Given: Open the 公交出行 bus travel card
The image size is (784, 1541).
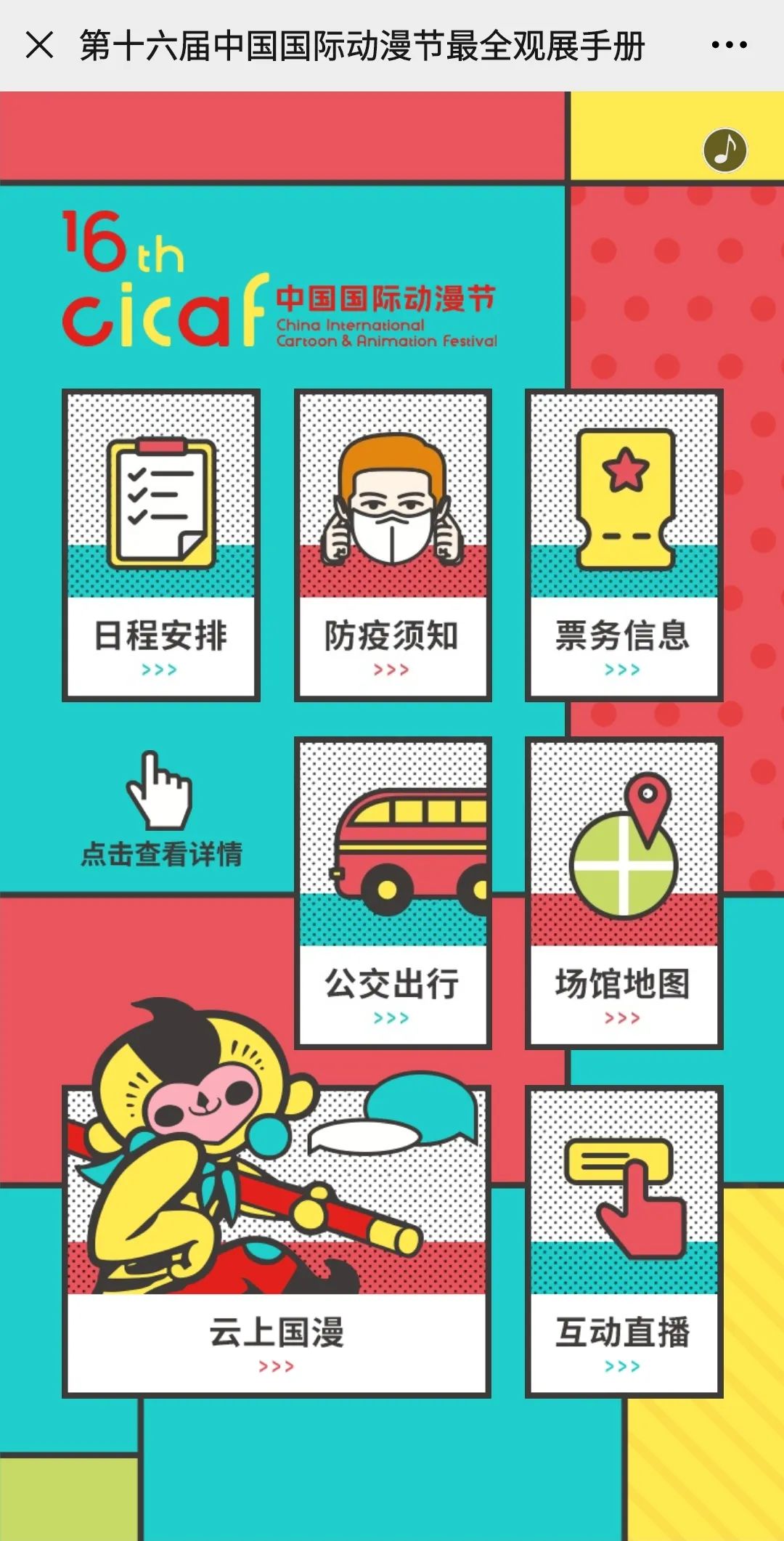Looking at the screenshot, I should click(393, 893).
